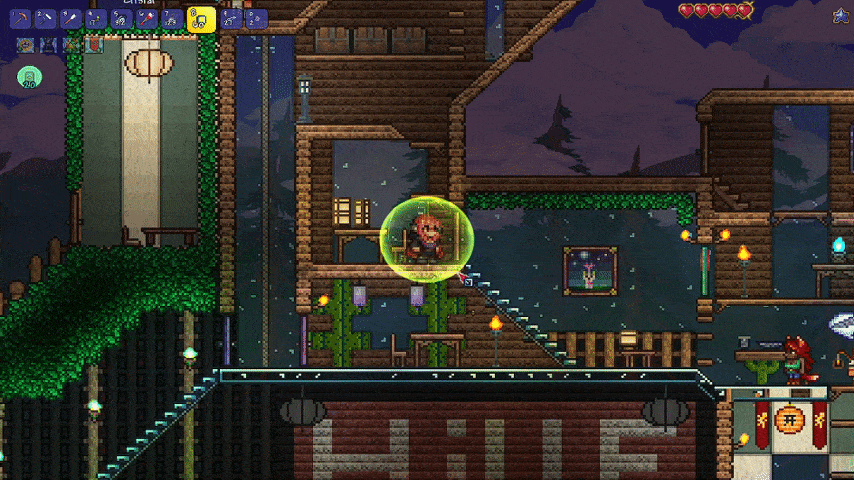
Task: Choose hotbar slot 4
Action: click(97, 18)
